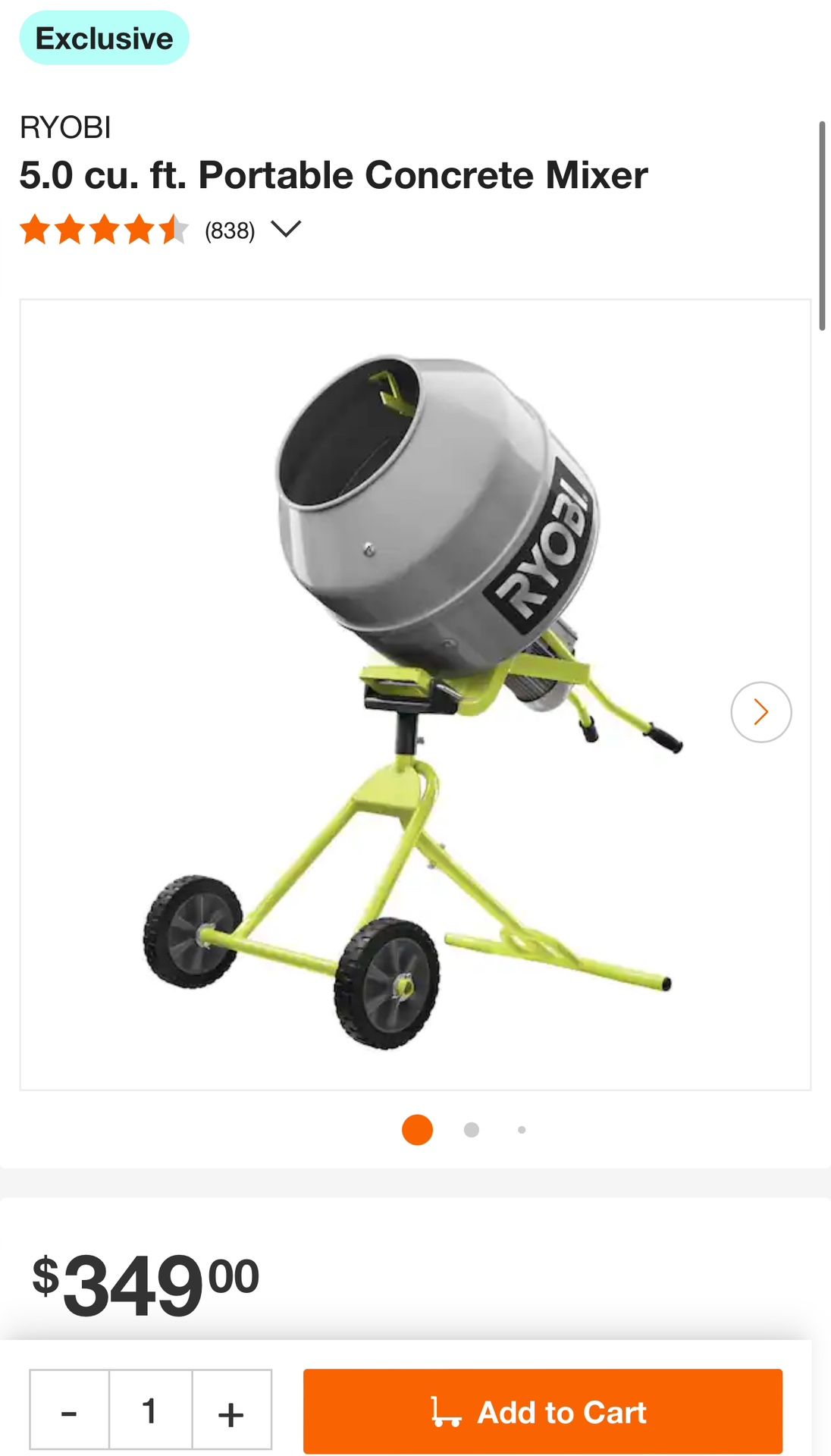Select the second carousel pagination dot
Image resolution: width=831 pixels, height=1456 pixels.
click(471, 1130)
